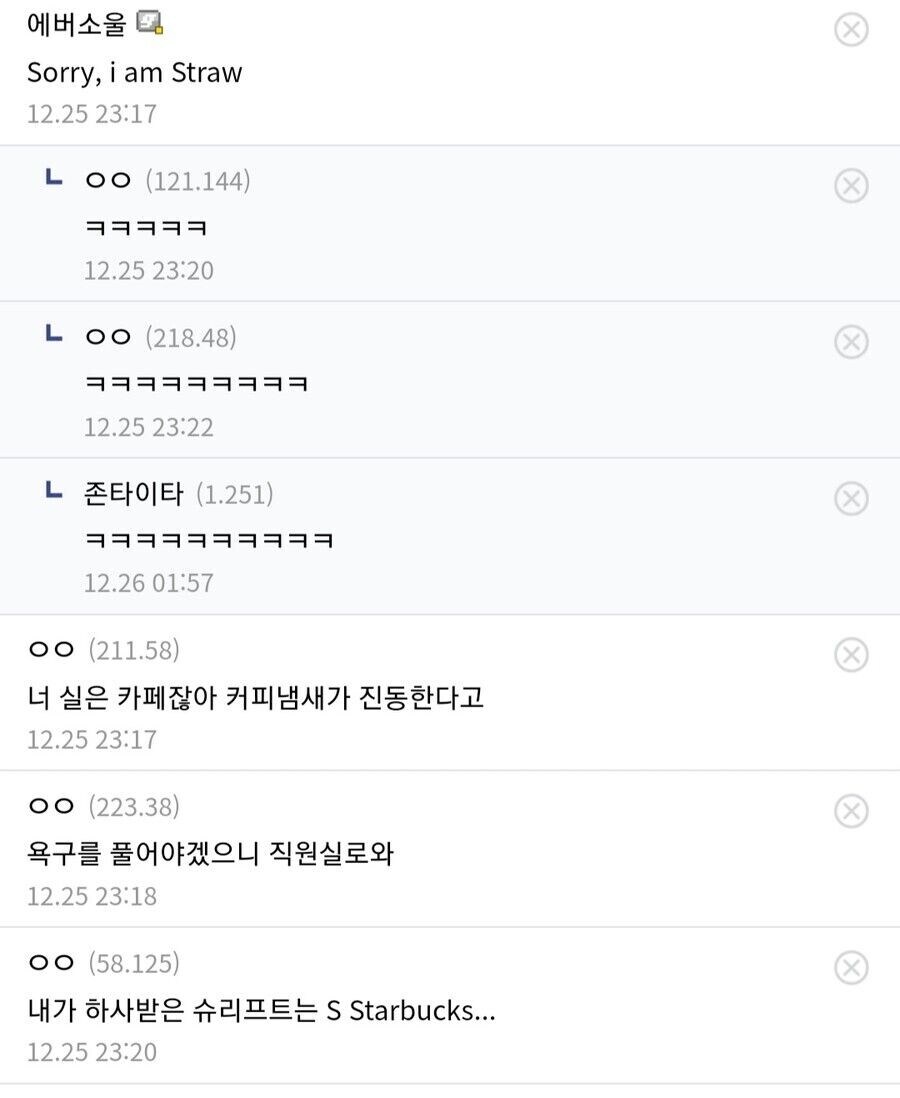Viewport: 900px width, 1098px height.
Task: Reply to the 'Sorry, i am Straw' comment
Action: click(x=134, y=73)
